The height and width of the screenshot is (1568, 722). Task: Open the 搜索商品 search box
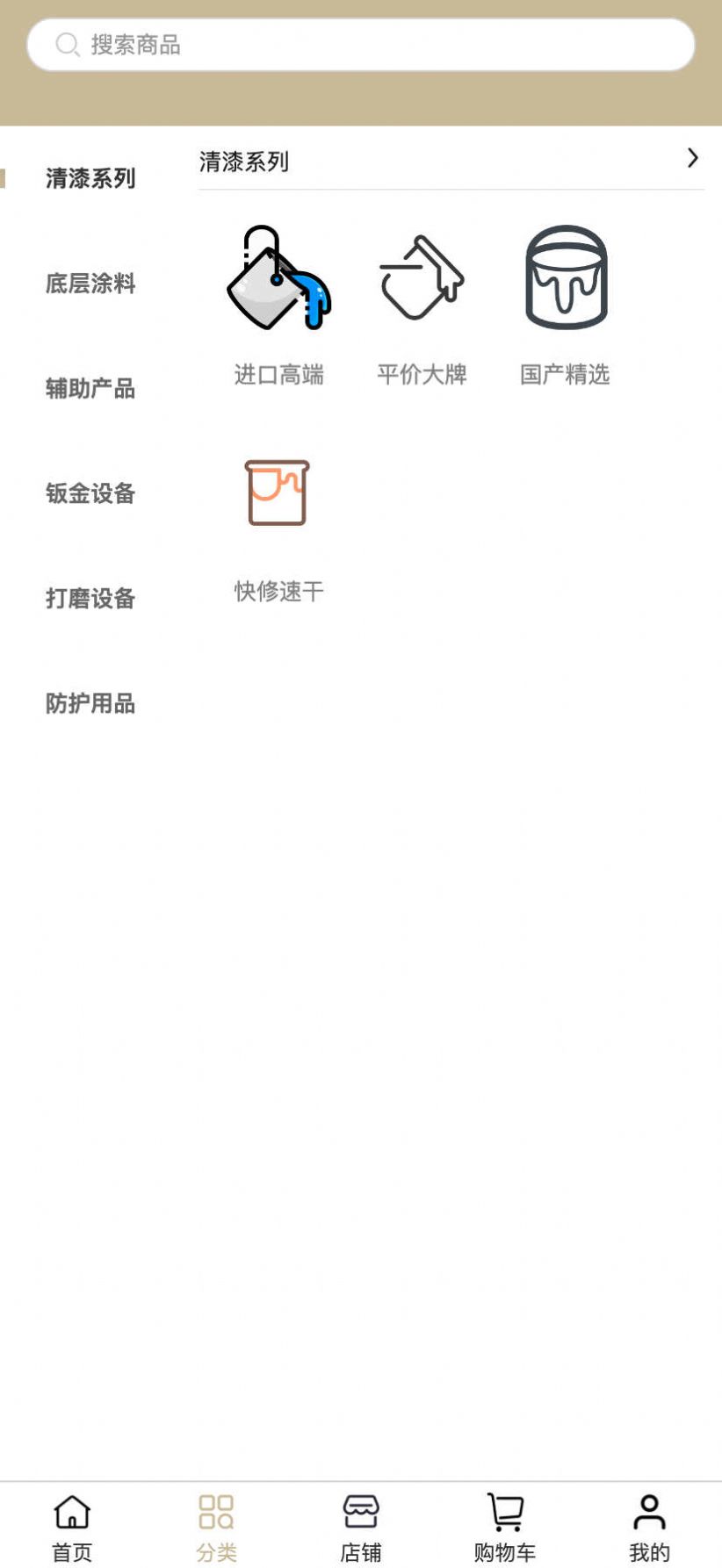pyautogui.click(x=360, y=45)
